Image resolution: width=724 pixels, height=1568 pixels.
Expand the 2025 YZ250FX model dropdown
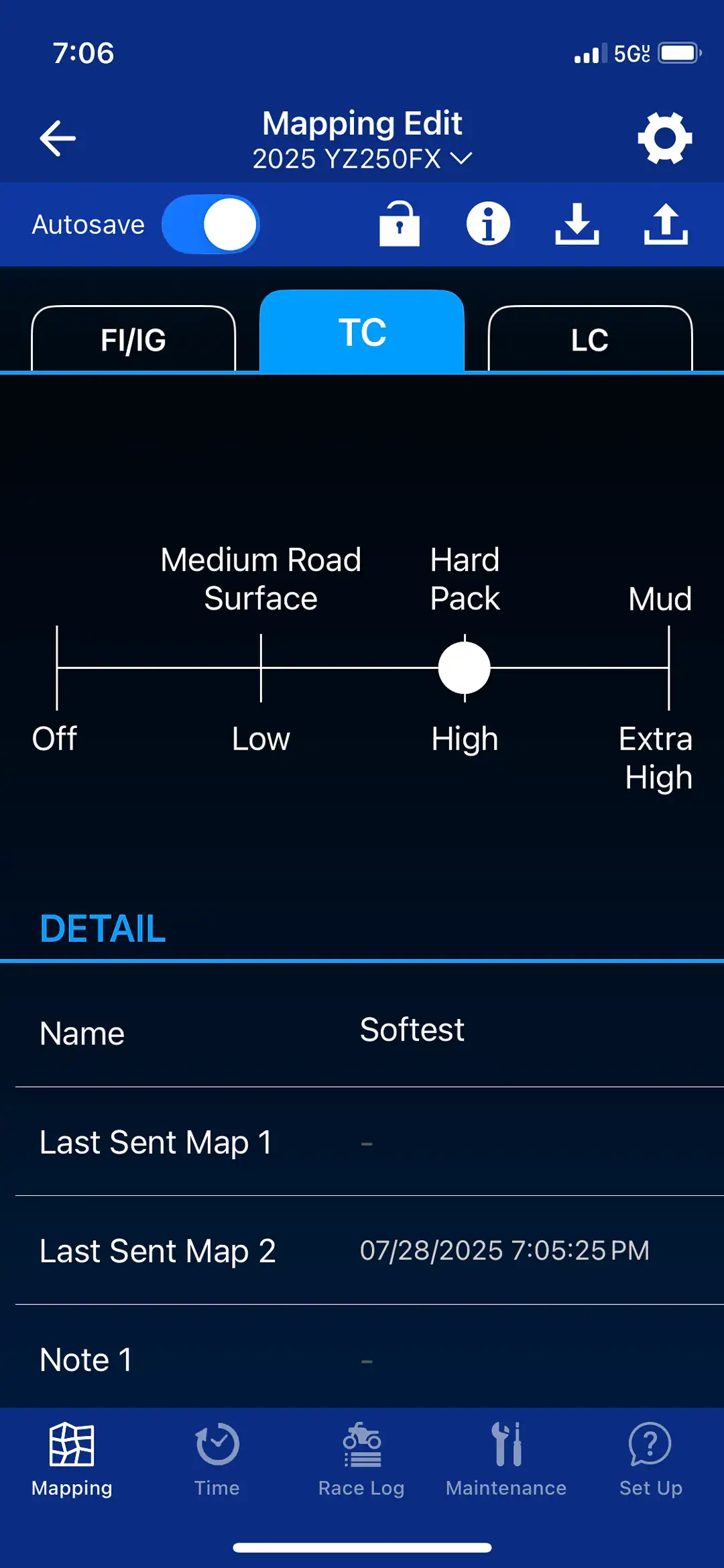[362, 159]
